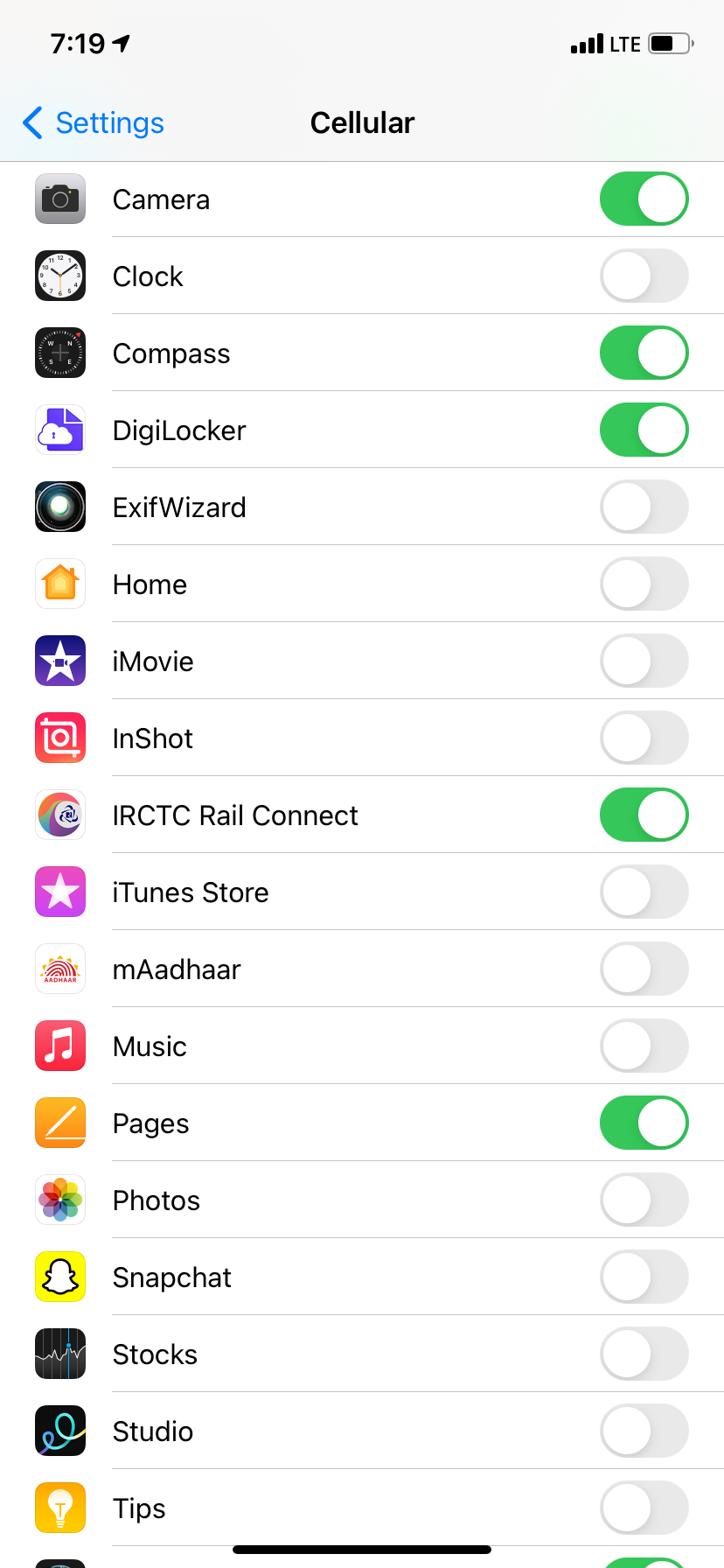Click the Stocks app icon
Screen dimensions: 724x1568
(59, 1354)
